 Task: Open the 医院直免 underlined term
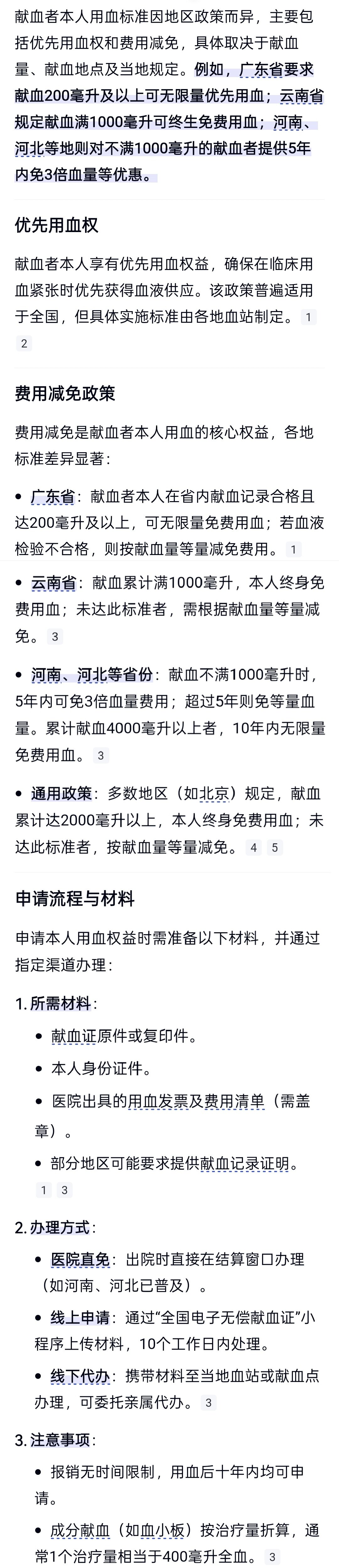click(80, 1259)
